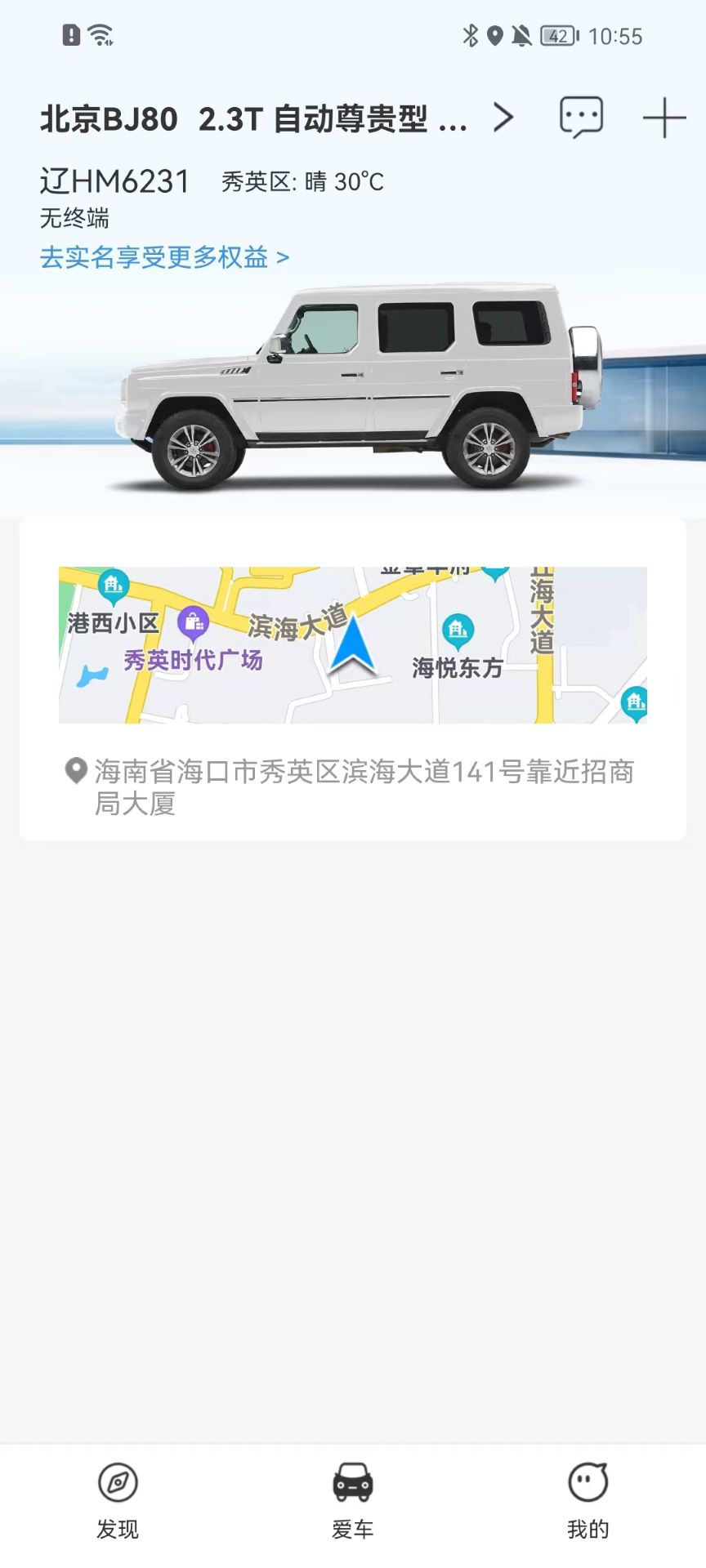Tap the location pin icon beside the address
The image size is (706, 1568).
(75, 768)
